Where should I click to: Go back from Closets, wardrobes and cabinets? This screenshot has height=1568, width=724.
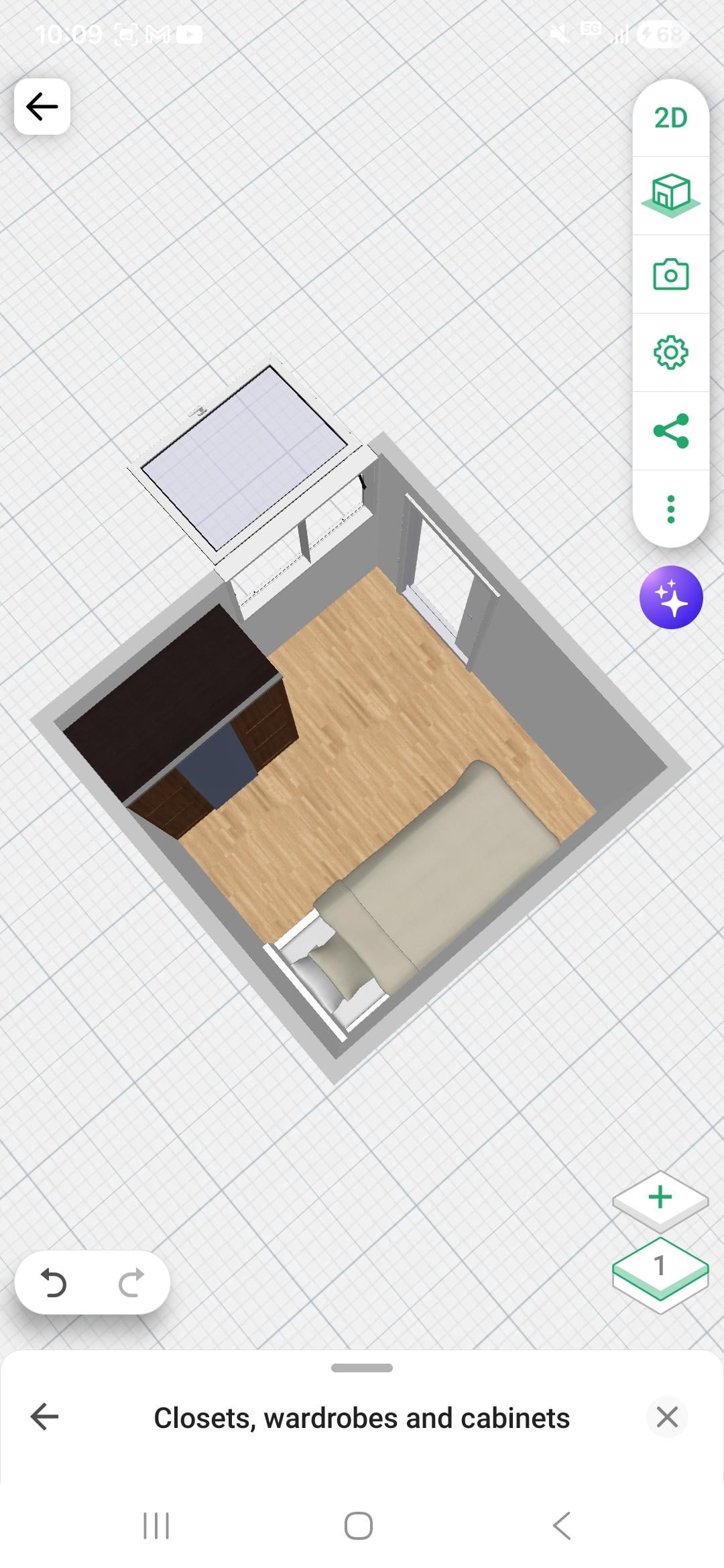click(x=45, y=1417)
